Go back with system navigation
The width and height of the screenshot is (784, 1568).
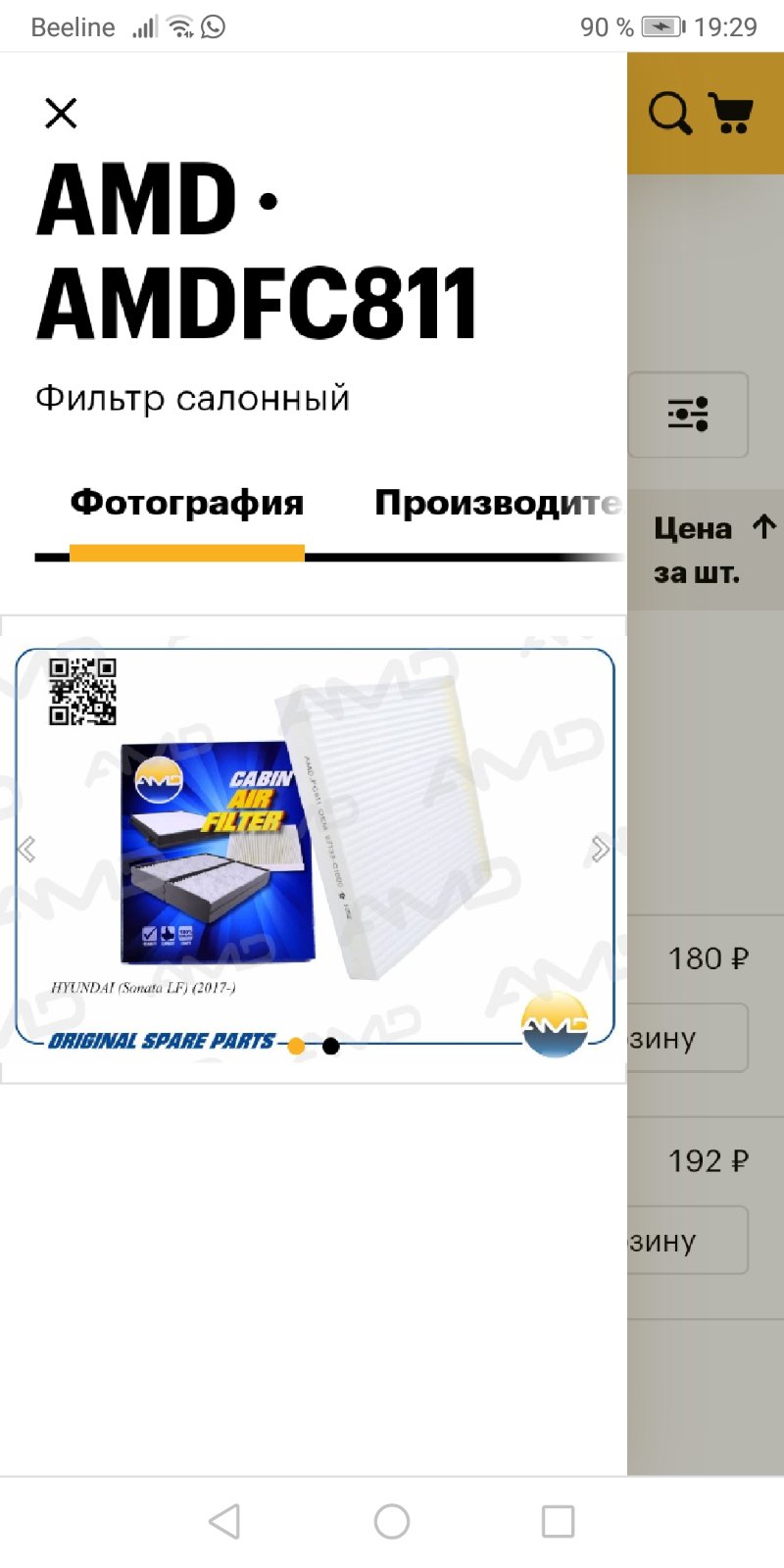pos(224,1522)
